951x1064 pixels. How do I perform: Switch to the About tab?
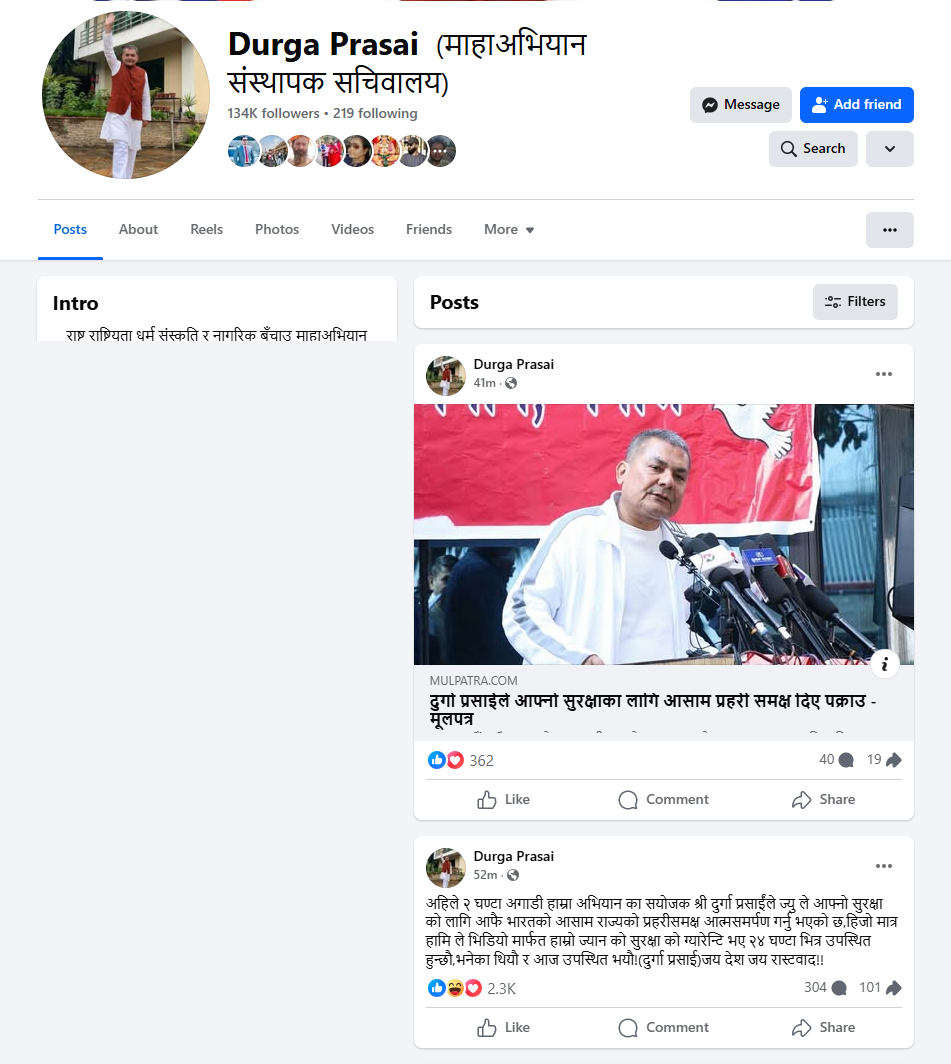(138, 230)
